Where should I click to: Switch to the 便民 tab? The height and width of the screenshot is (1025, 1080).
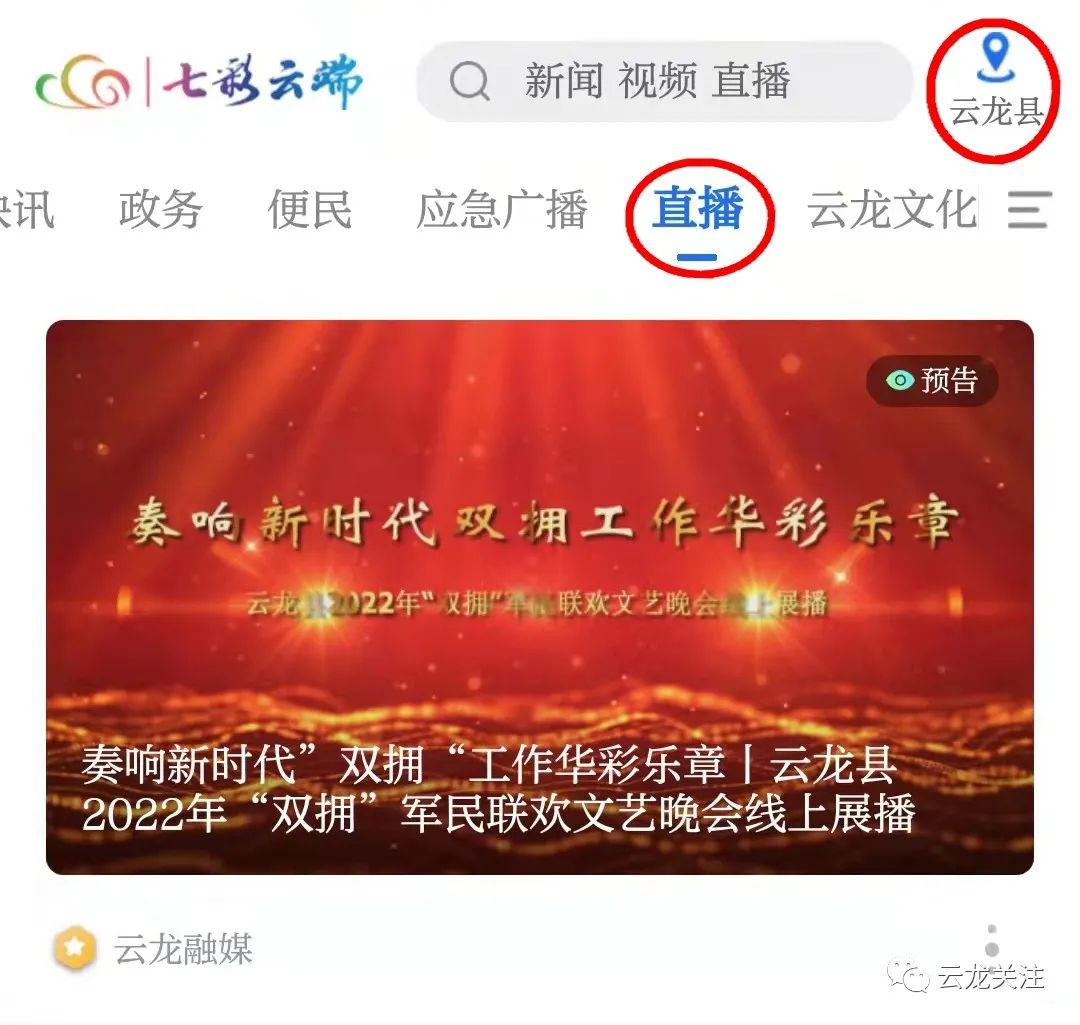click(x=310, y=211)
